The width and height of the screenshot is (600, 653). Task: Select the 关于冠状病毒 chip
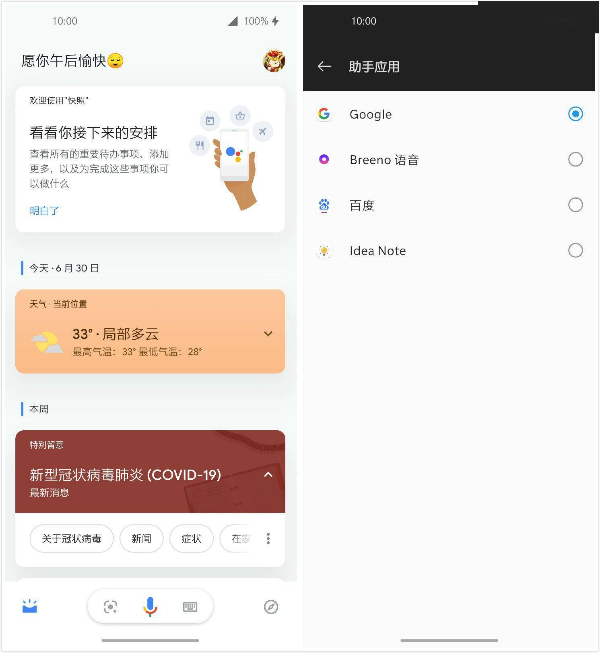(72, 539)
